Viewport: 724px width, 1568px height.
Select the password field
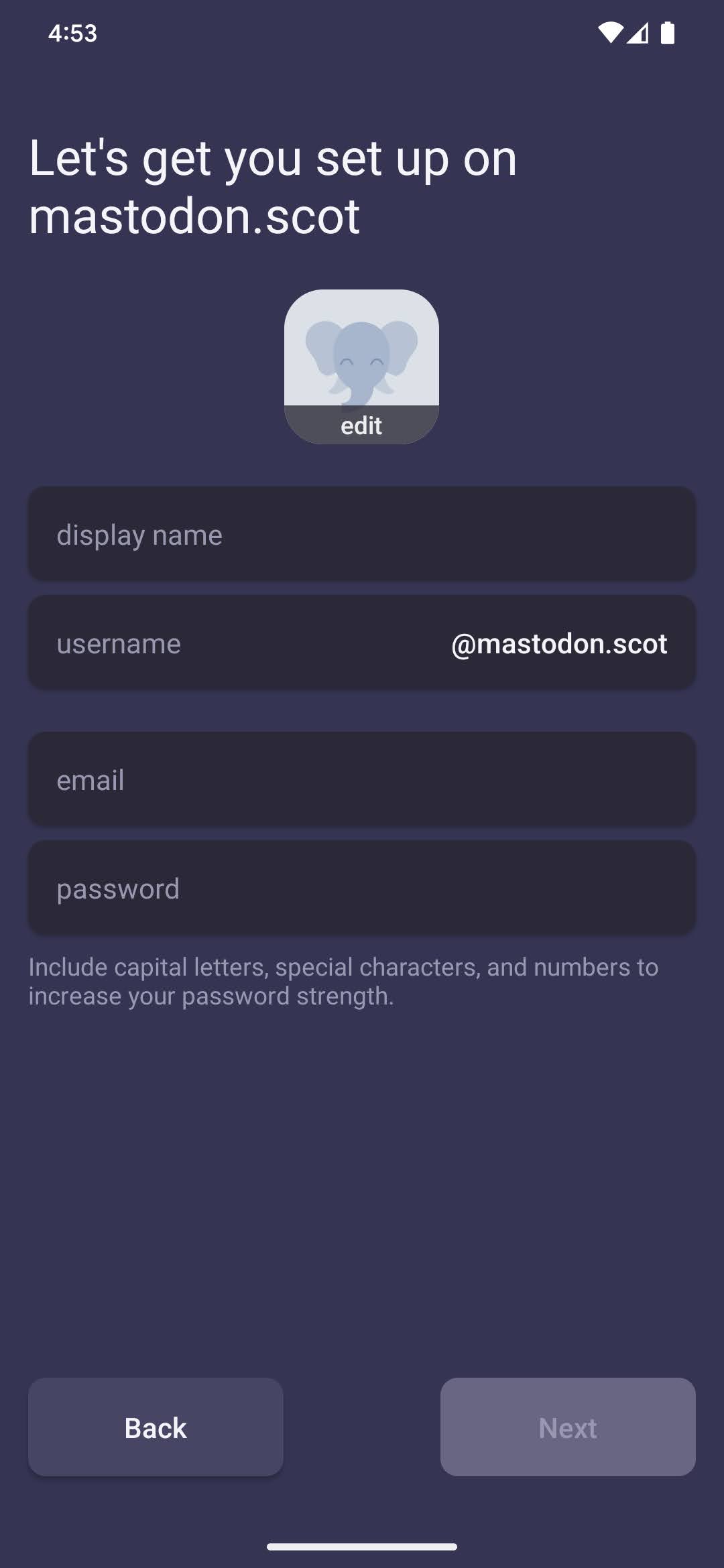(361, 889)
